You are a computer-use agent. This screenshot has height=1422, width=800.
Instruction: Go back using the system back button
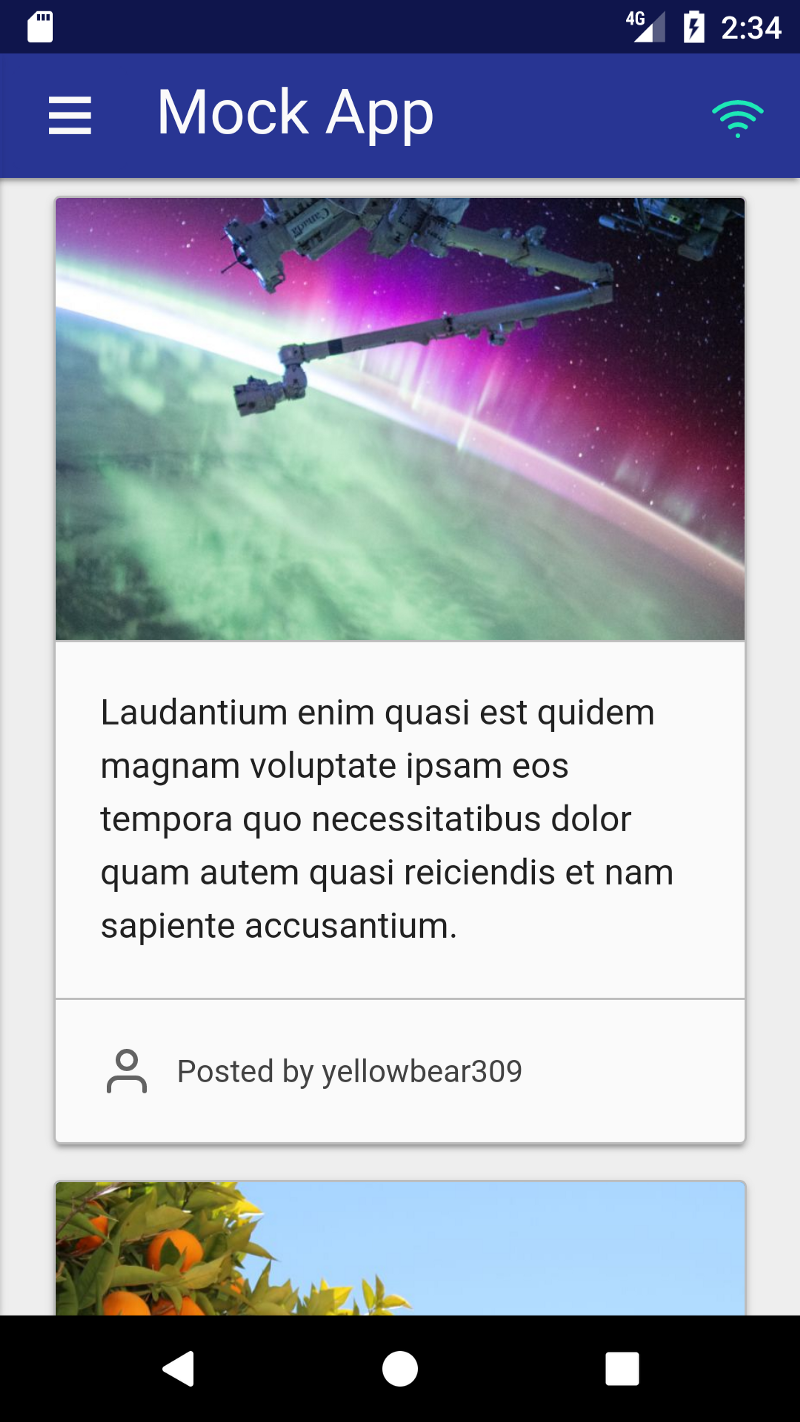coord(179,1368)
